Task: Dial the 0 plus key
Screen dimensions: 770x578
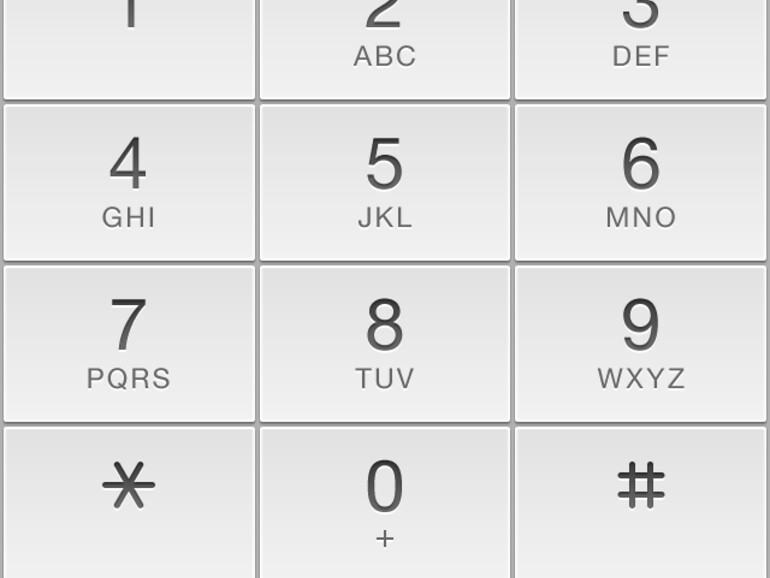Action: click(385, 500)
